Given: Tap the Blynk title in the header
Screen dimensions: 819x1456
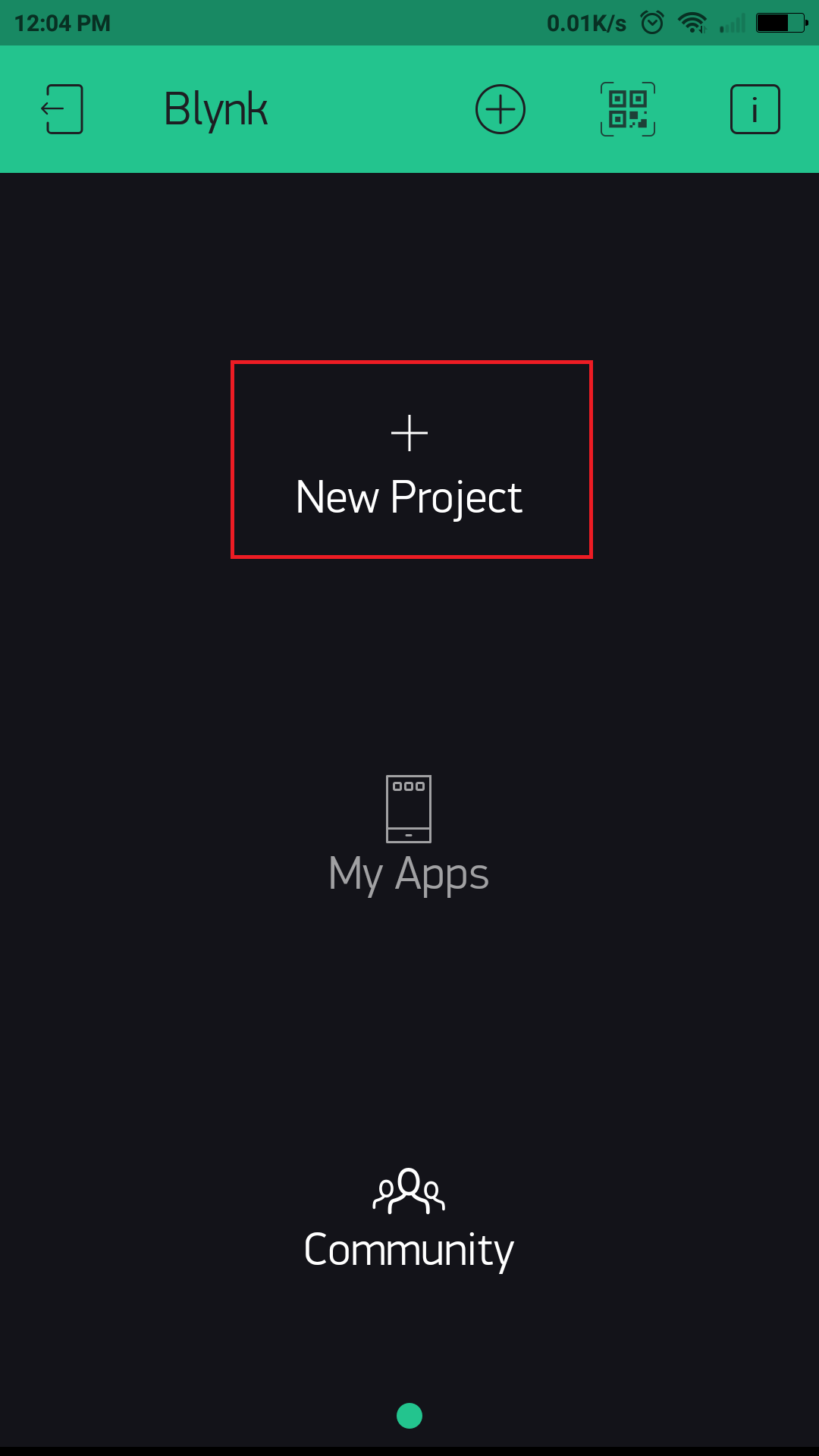Looking at the screenshot, I should [x=216, y=108].
